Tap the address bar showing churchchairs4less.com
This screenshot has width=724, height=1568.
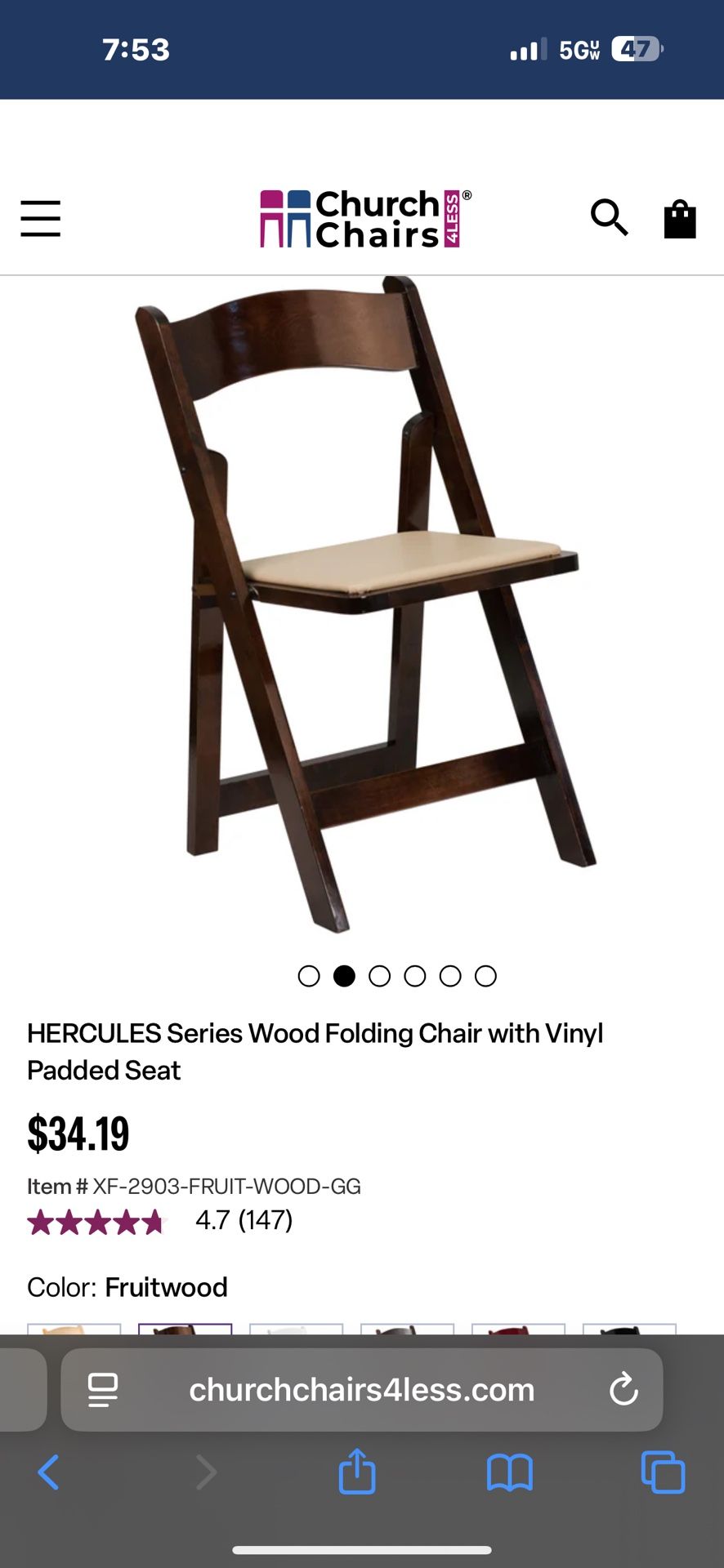(360, 1389)
